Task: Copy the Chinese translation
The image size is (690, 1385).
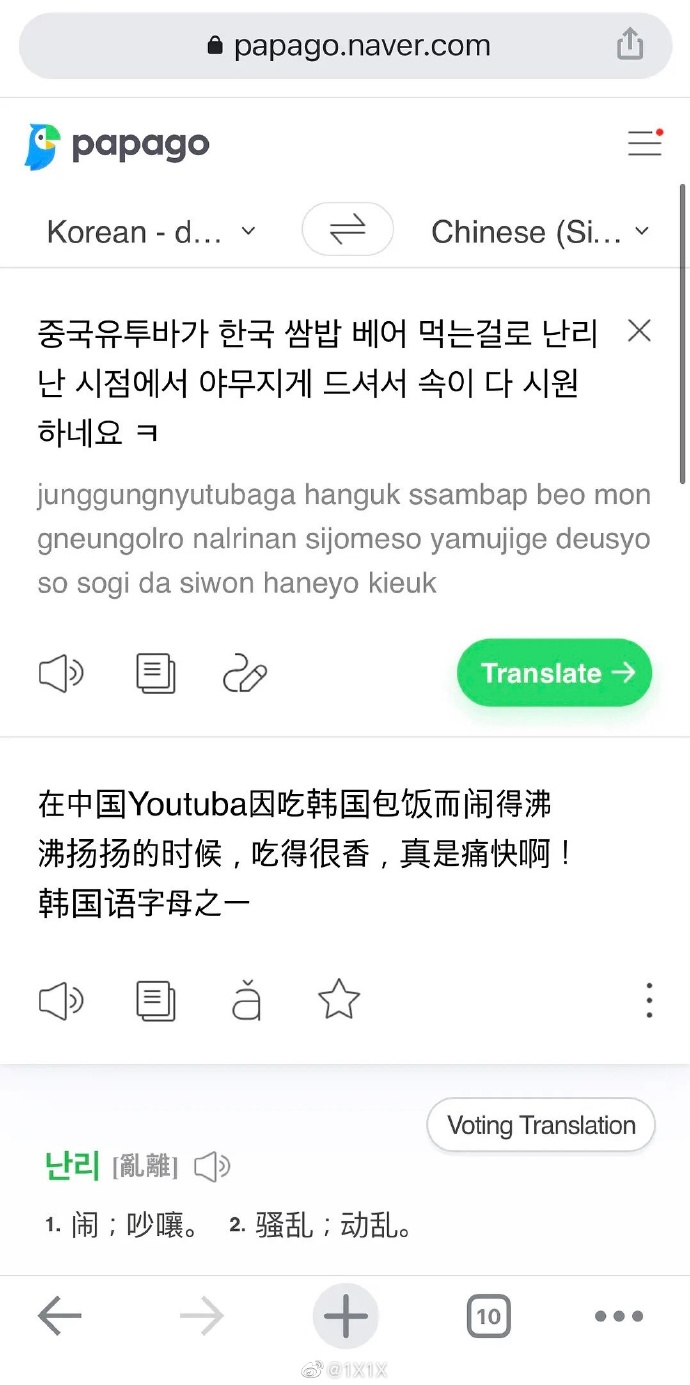Action: click(x=155, y=999)
